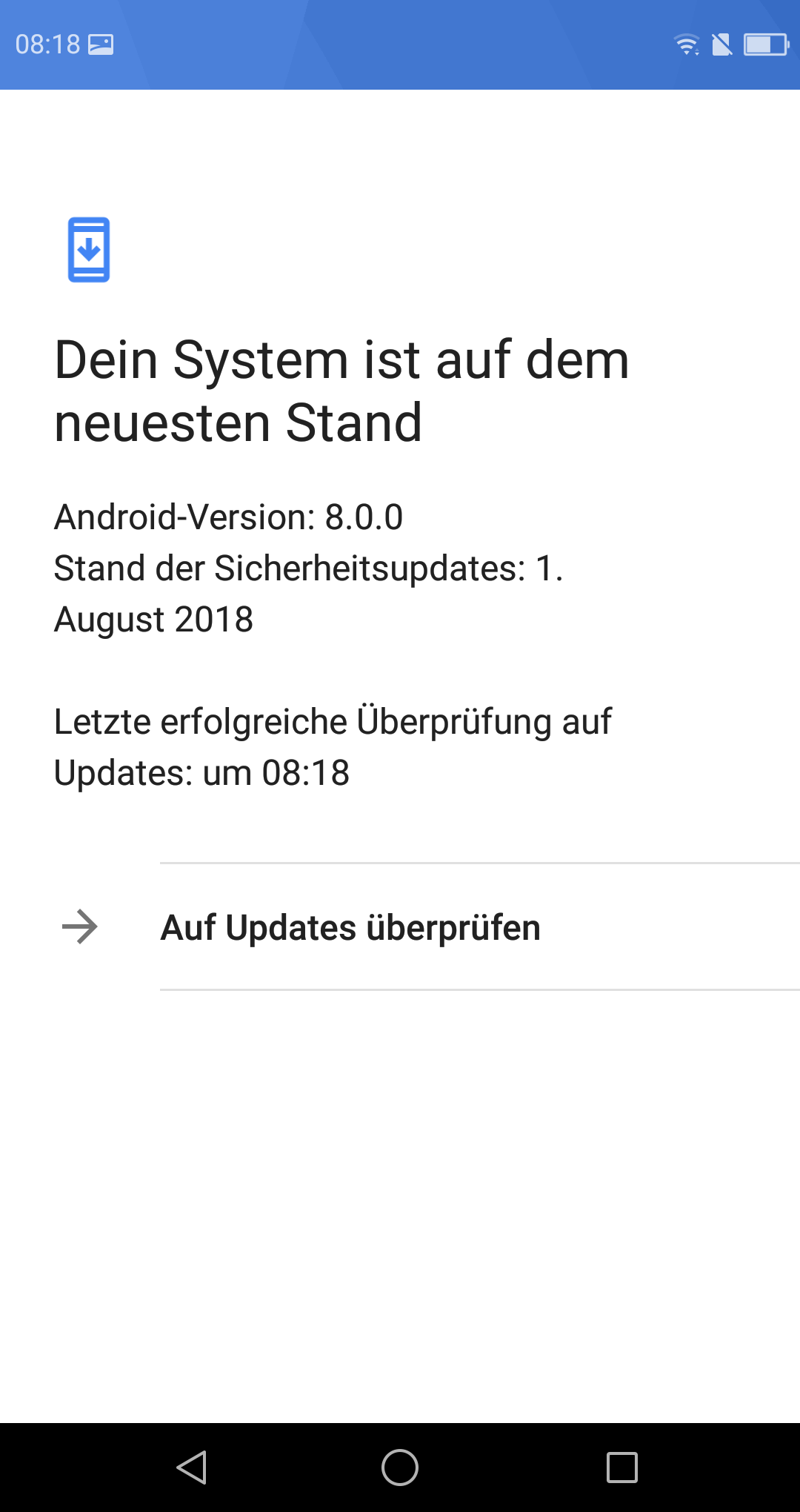Open the recent apps overview

(x=621, y=1468)
